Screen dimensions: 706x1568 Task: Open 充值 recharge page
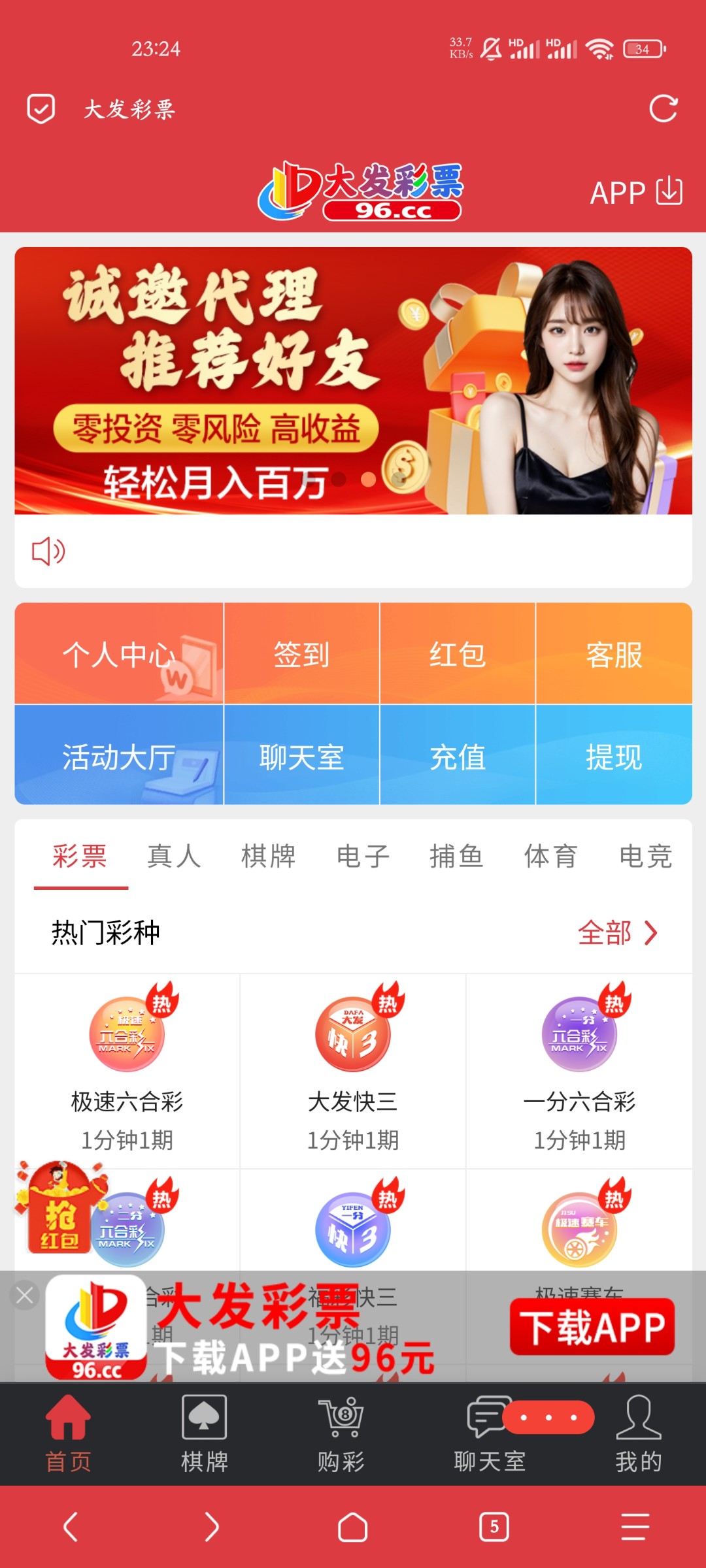point(458,757)
